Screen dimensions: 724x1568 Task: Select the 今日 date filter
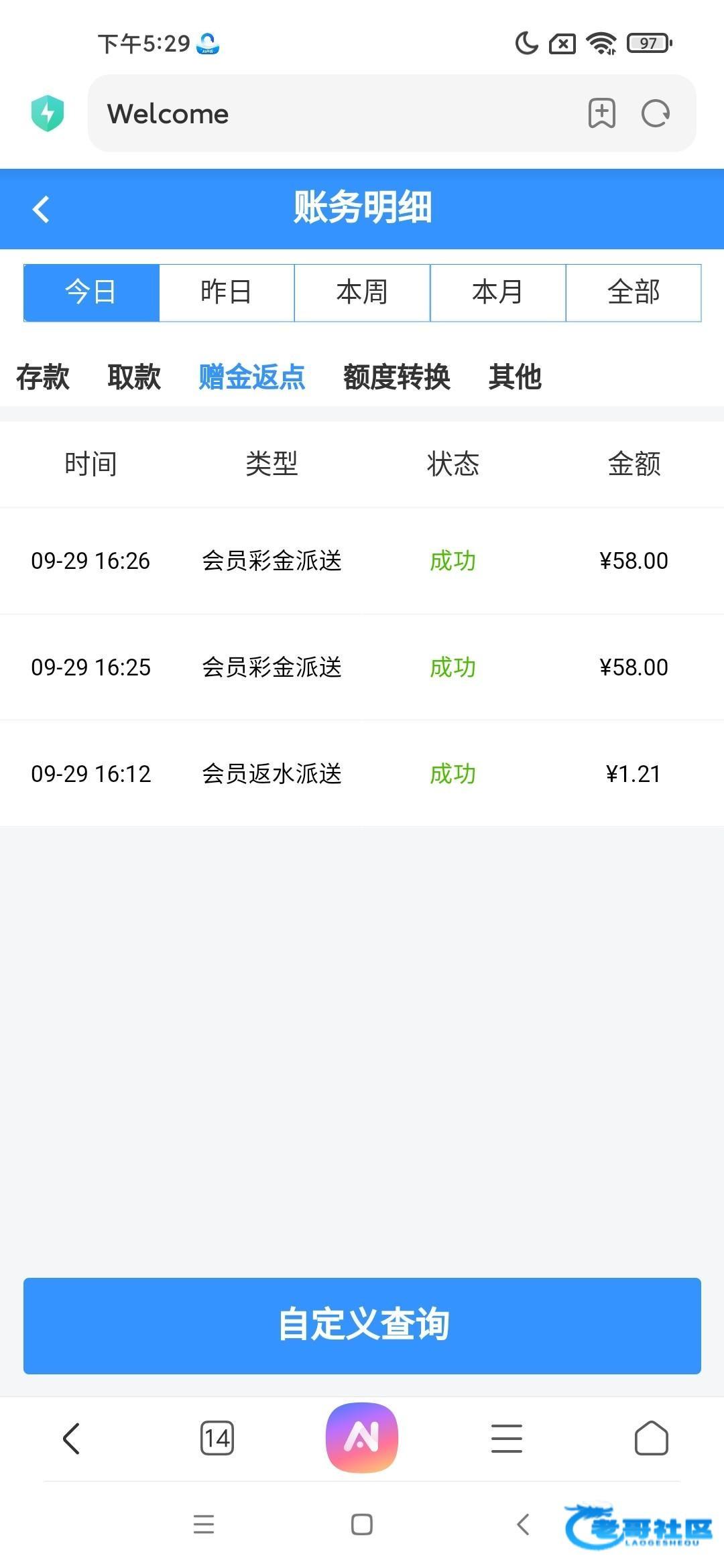click(91, 293)
